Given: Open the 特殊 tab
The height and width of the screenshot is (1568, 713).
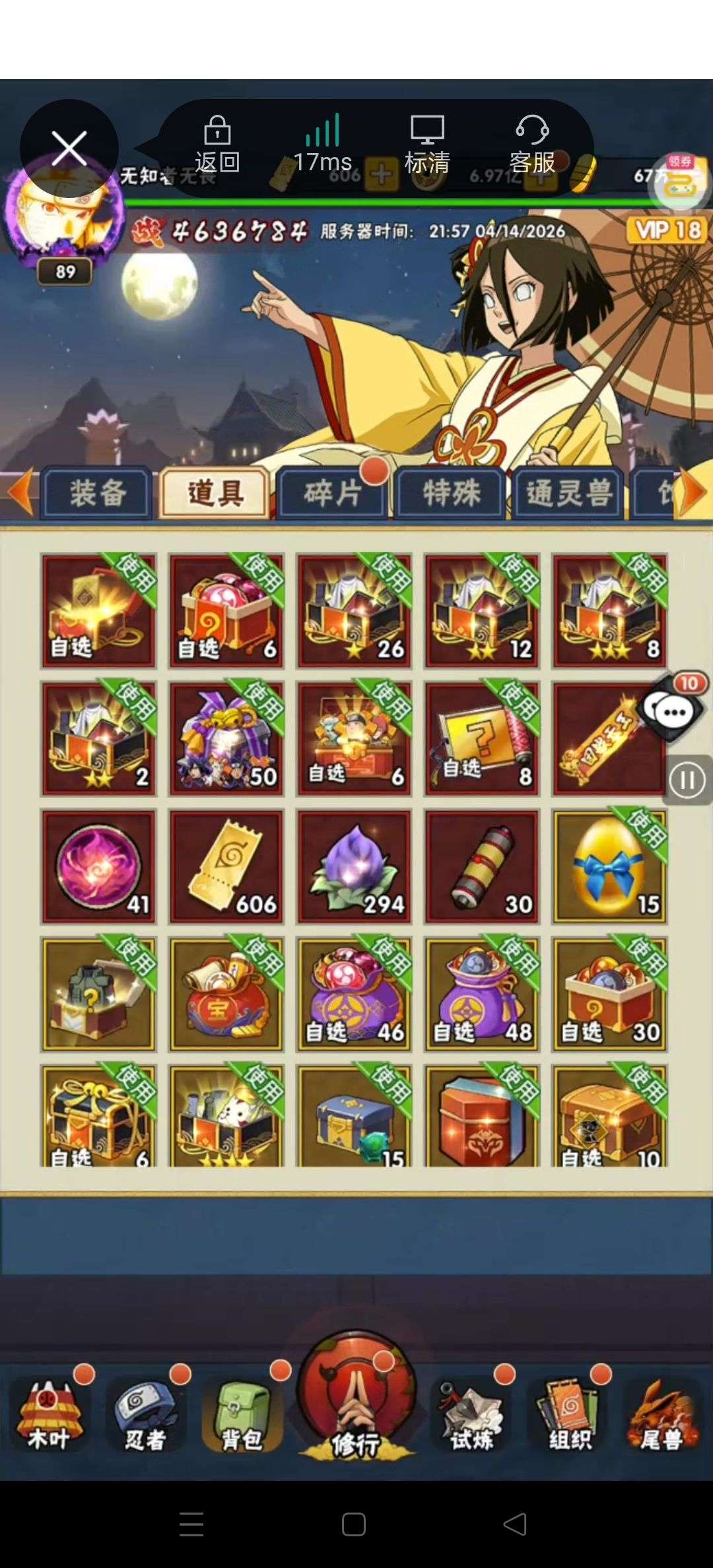Looking at the screenshot, I should [x=452, y=494].
